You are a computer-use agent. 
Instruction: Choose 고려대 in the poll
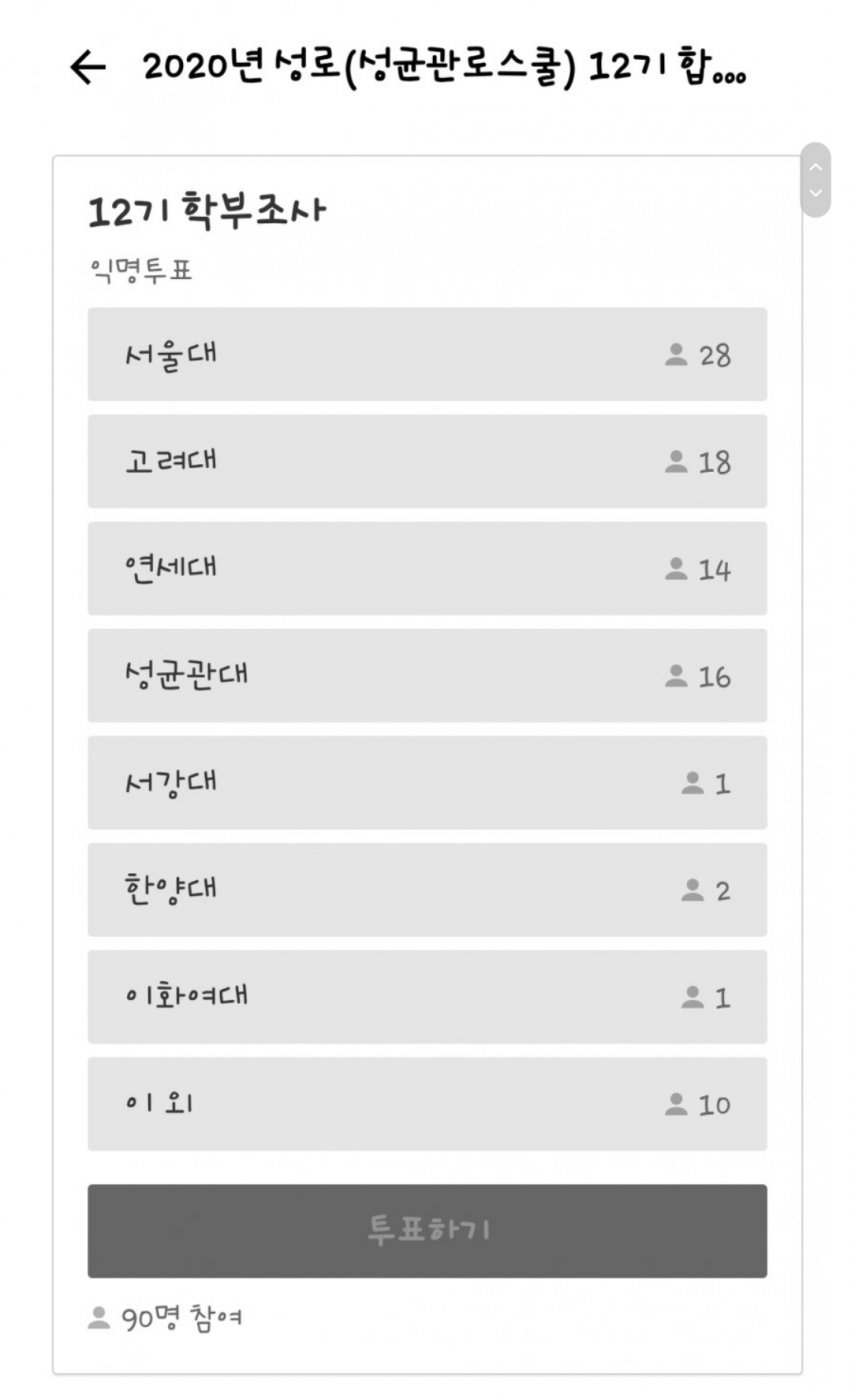point(427,461)
